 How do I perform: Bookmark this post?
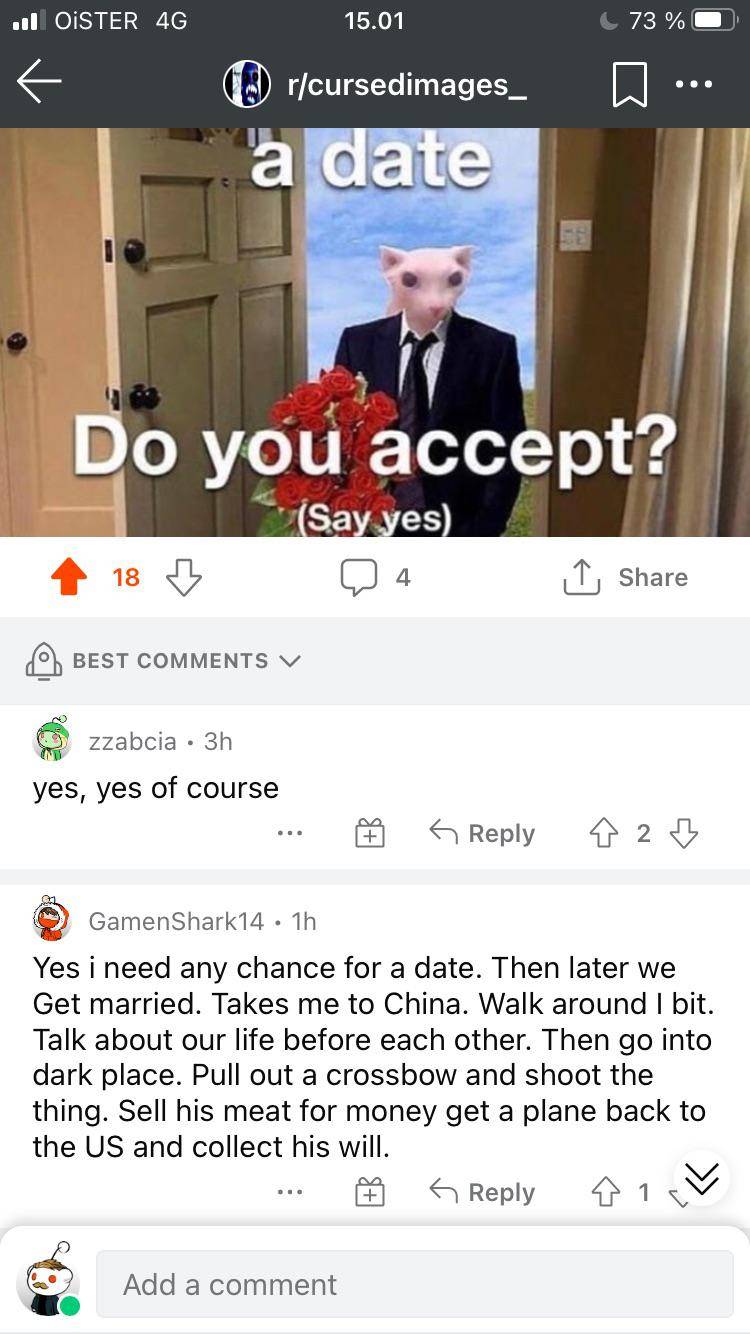(x=629, y=84)
